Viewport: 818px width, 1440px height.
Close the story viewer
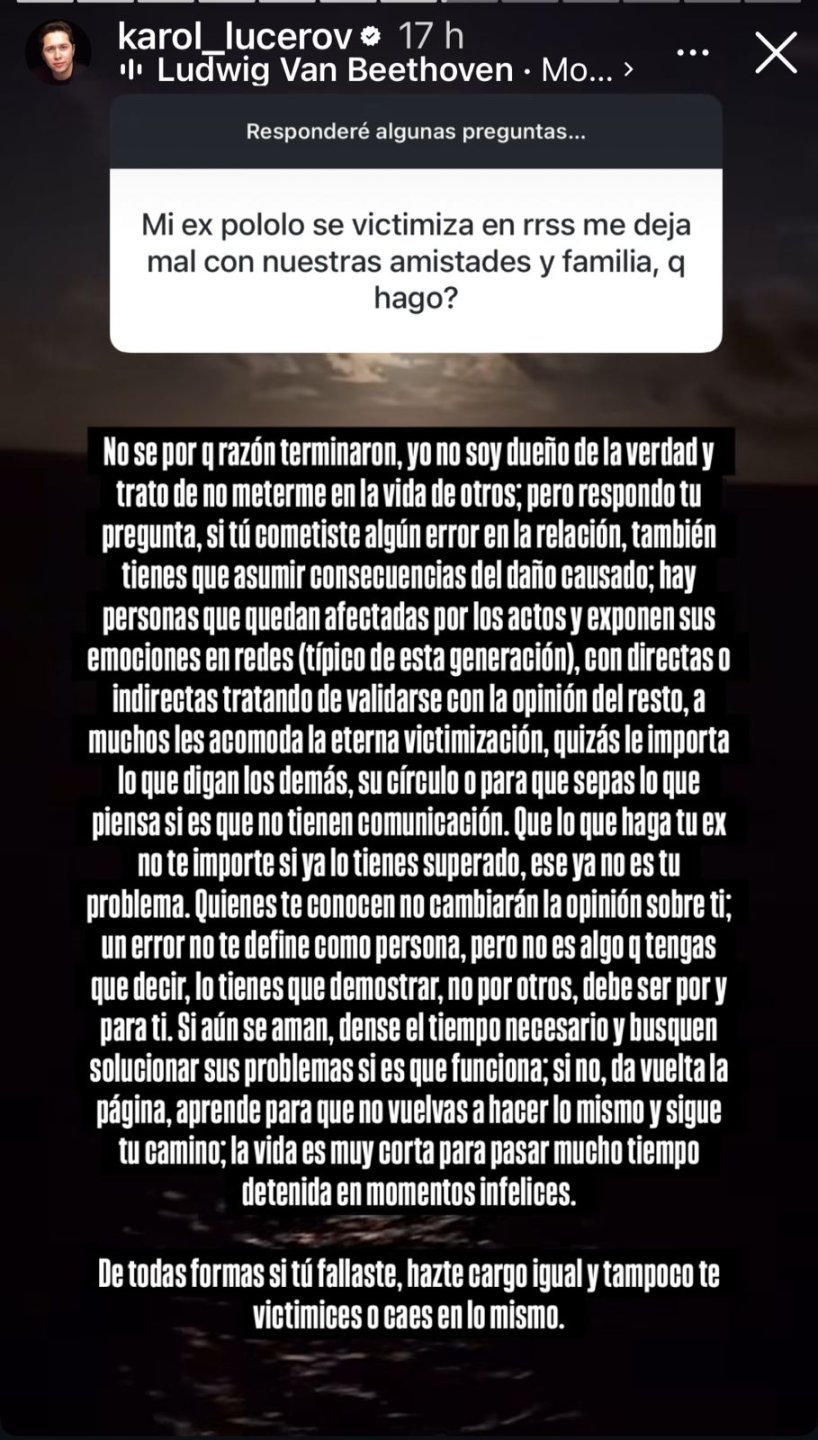(x=776, y=52)
